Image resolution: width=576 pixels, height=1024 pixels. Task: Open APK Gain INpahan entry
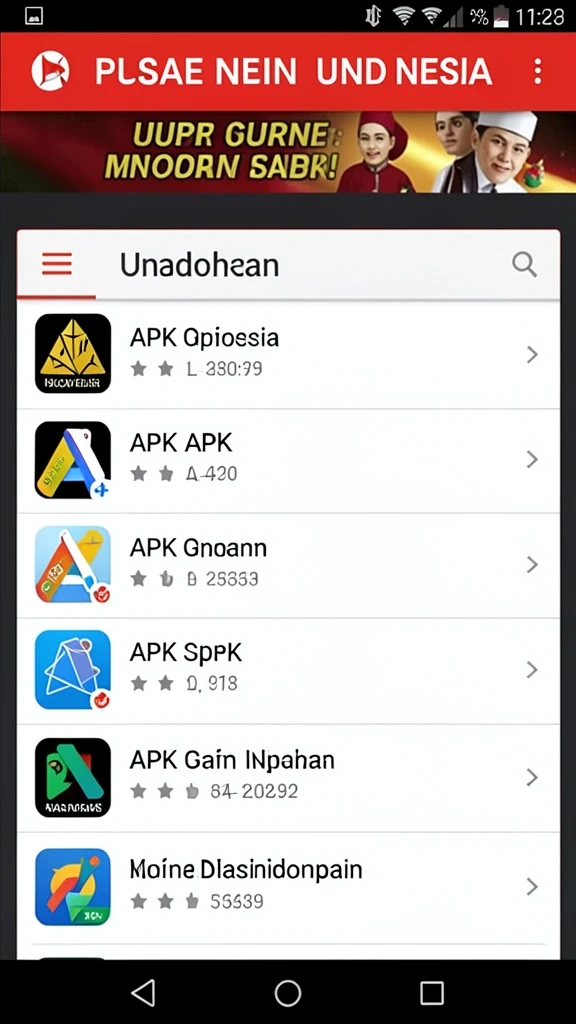pos(288,778)
